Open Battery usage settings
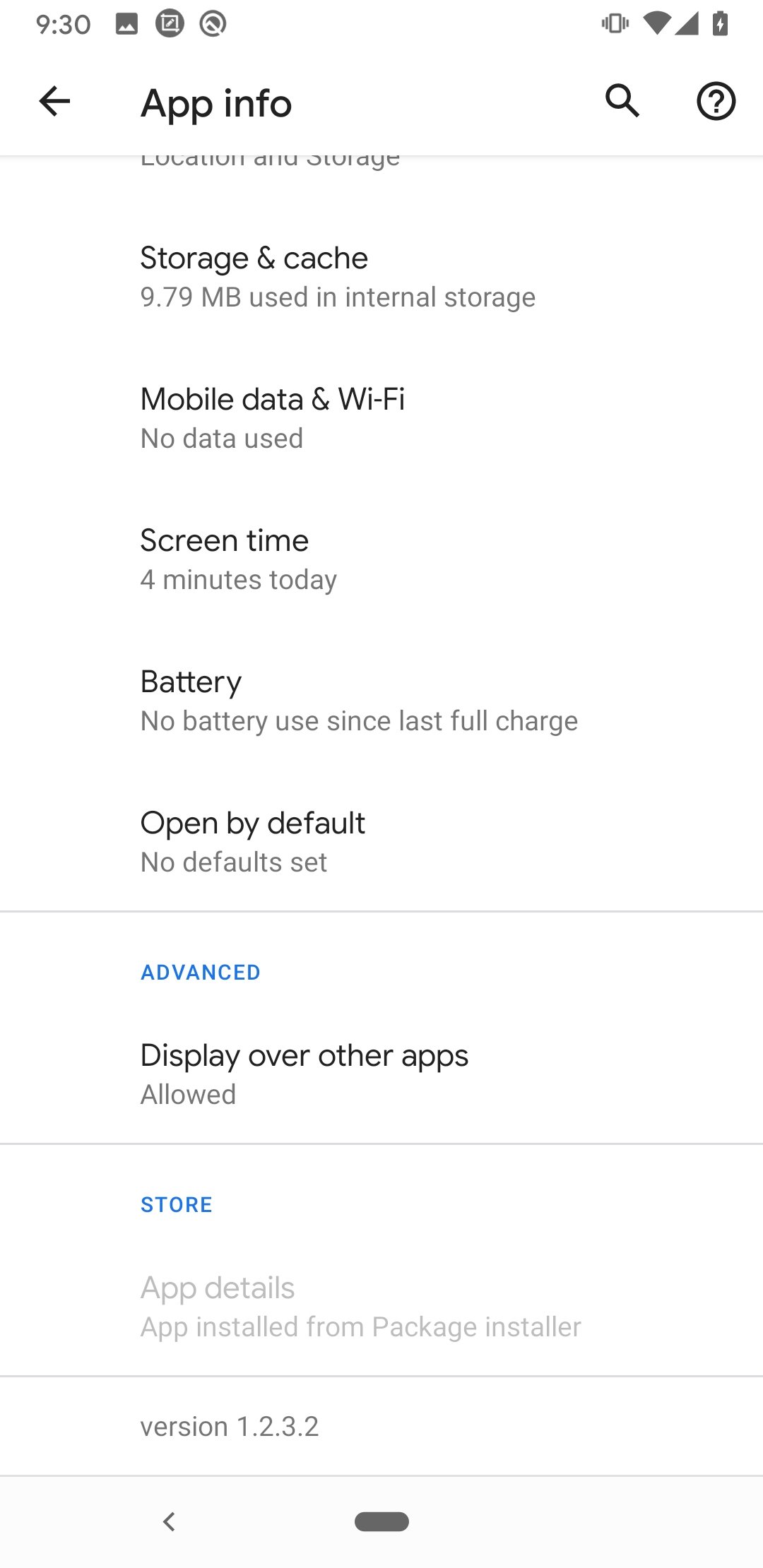Viewport: 763px width, 1568px height. coord(381,700)
